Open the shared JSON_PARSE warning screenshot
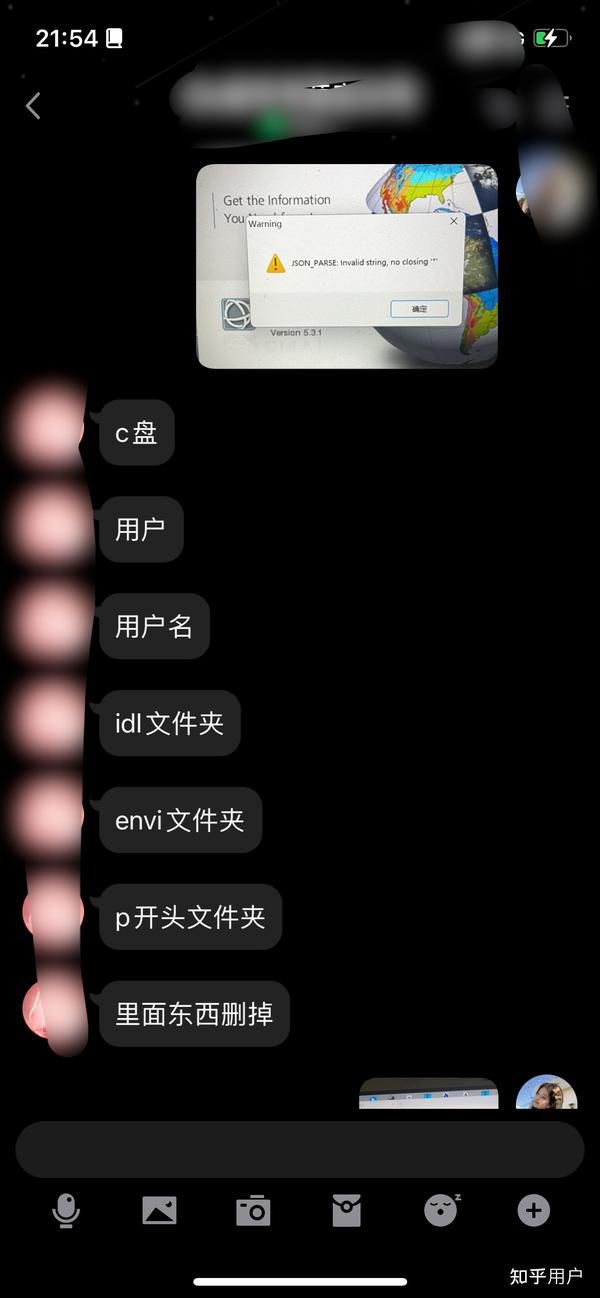This screenshot has width=600, height=1298. pos(347,266)
